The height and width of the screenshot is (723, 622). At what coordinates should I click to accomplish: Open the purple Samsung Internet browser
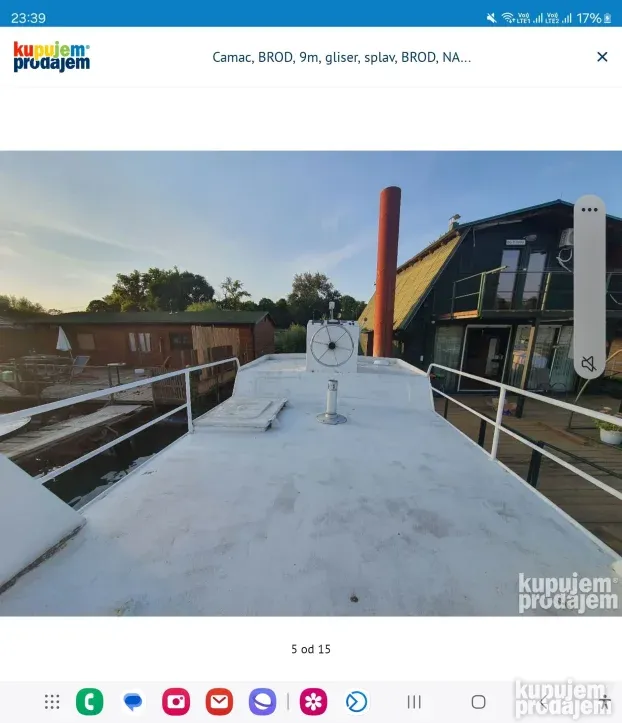tap(262, 702)
